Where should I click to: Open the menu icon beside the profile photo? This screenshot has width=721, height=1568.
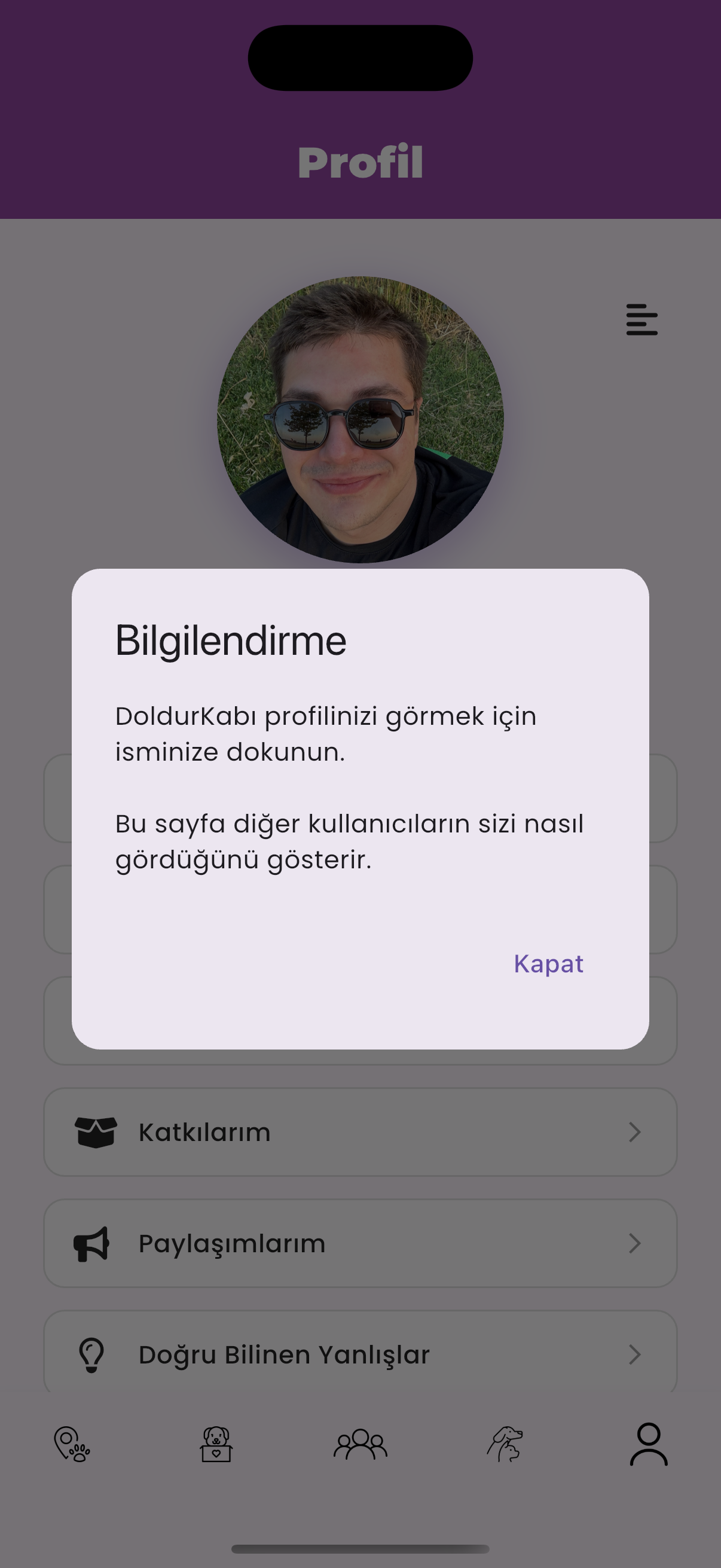coord(642,319)
